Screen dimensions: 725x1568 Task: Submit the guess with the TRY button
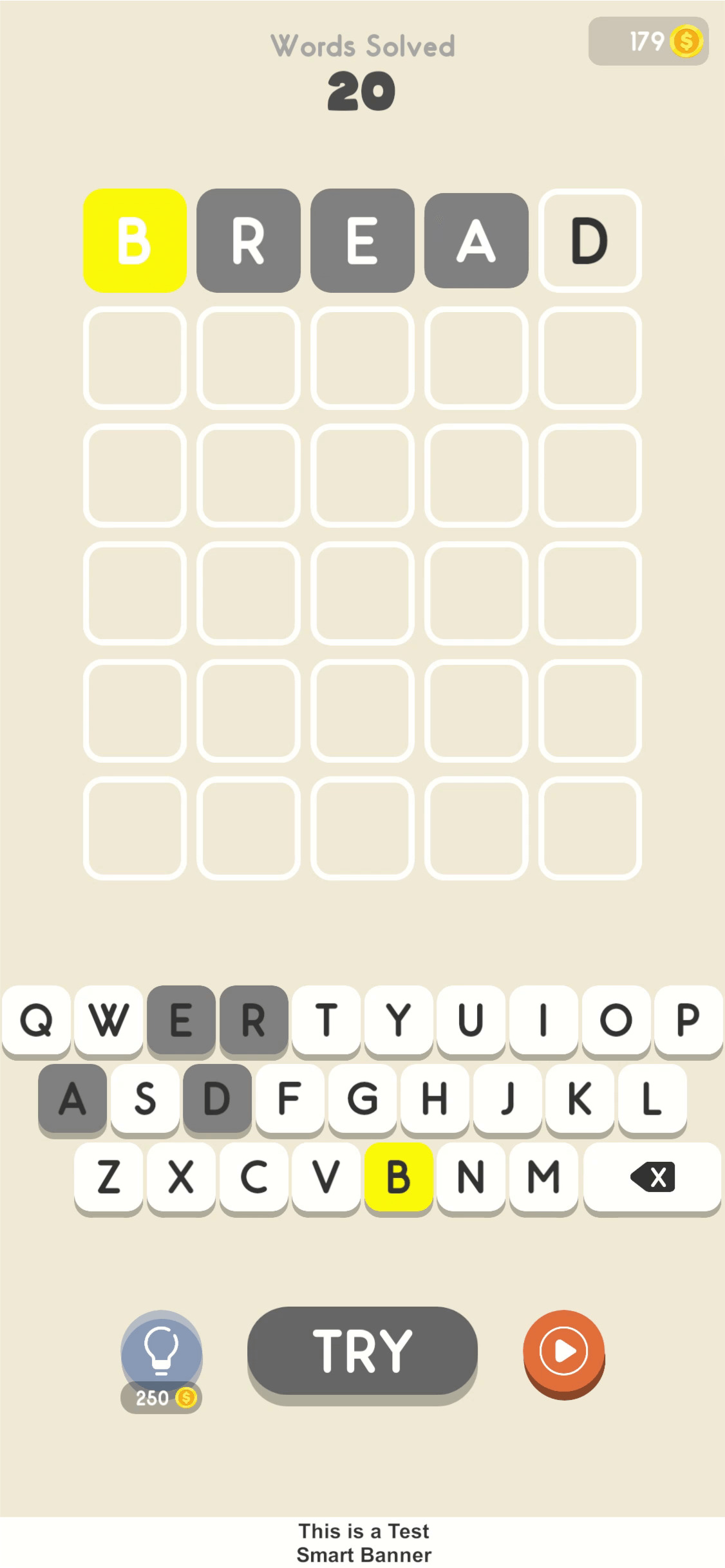(x=362, y=1350)
